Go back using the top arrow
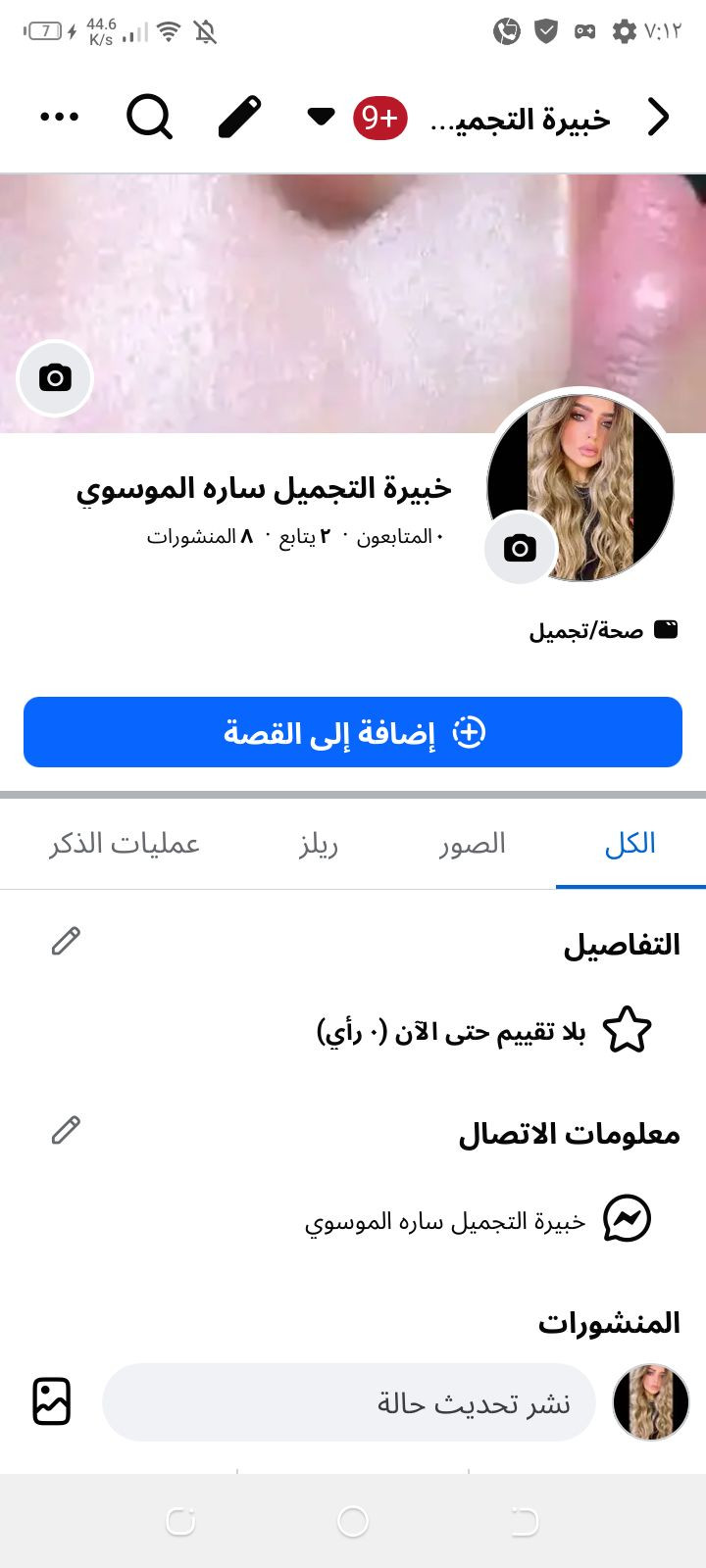Screen dimensions: 706x1568 [x=659, y=118]
